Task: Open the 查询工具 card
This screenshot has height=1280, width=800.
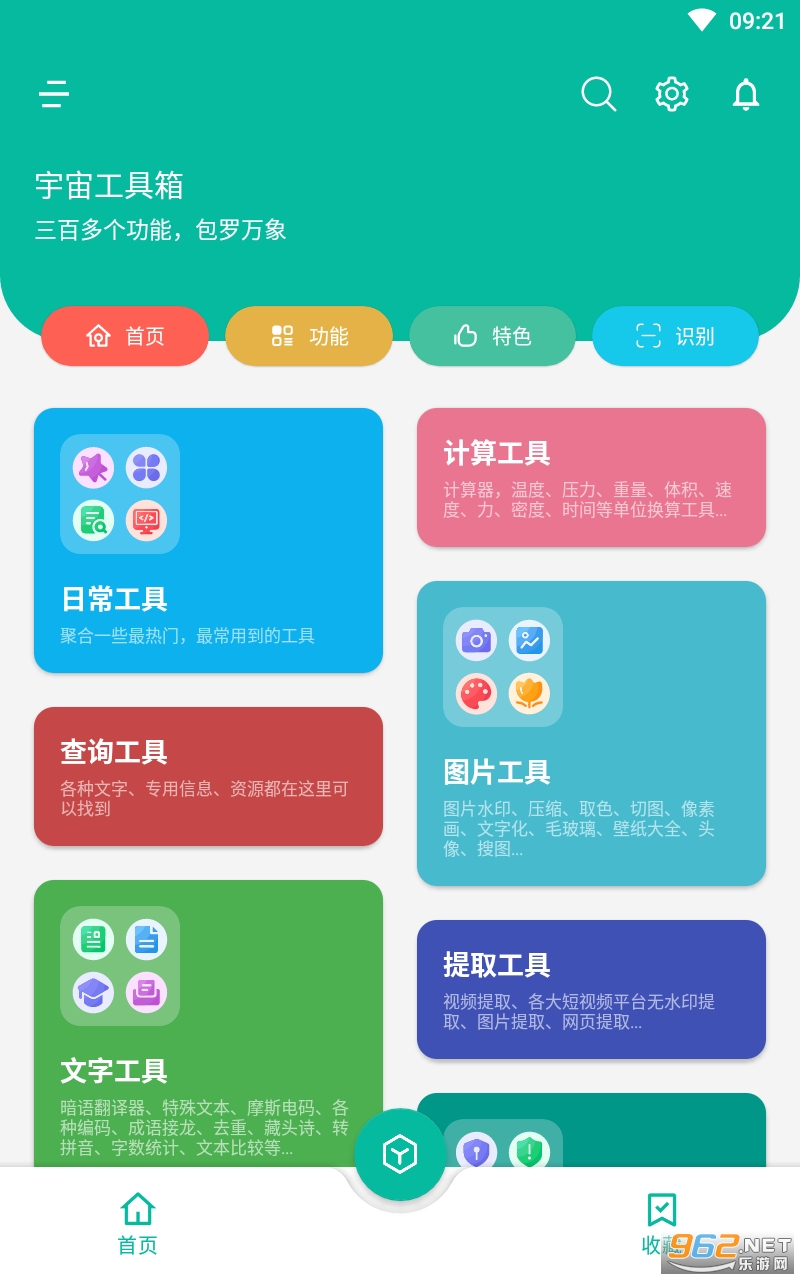Action: click(x=208, y=777)
